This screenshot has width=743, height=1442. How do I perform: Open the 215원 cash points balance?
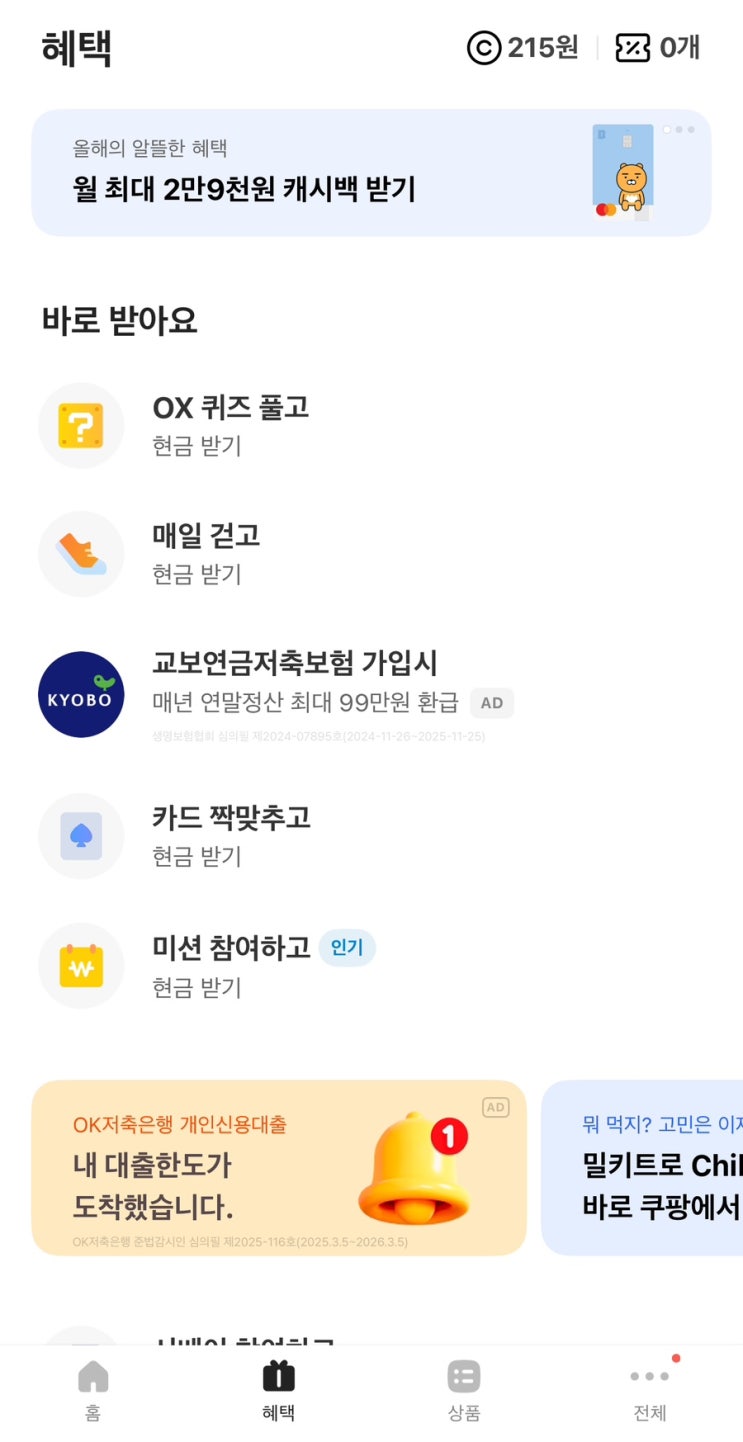523,48
